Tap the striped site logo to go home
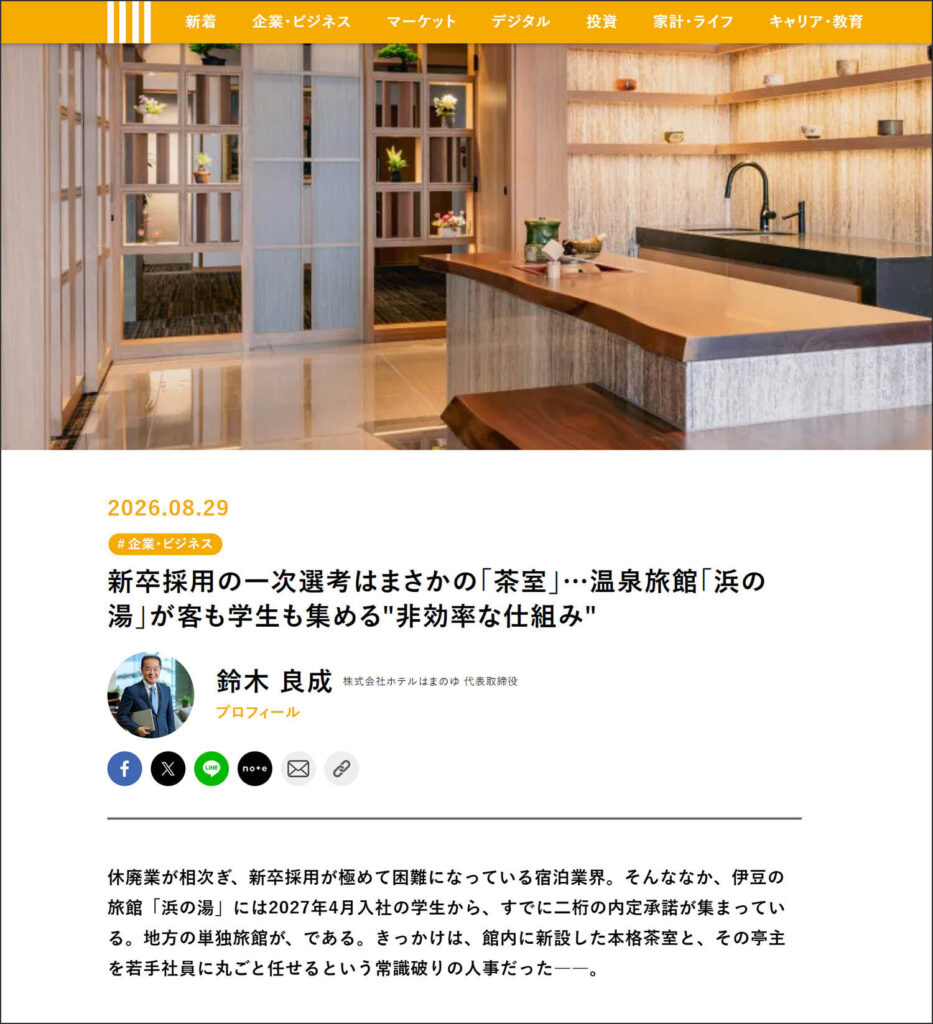Screen dimensions: 933x1024 tap(129, 22)
